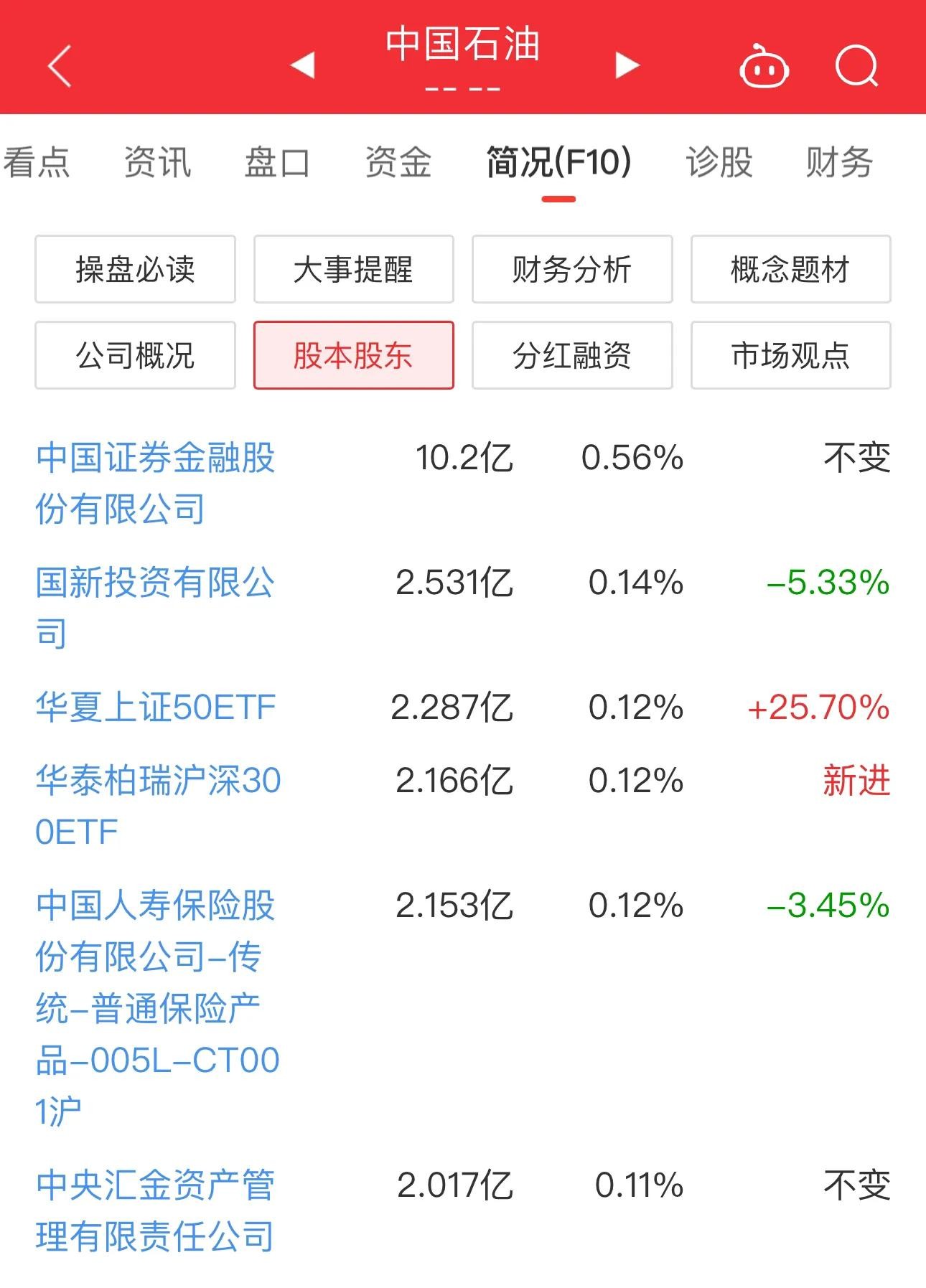Open the search icon

[857, 67]
